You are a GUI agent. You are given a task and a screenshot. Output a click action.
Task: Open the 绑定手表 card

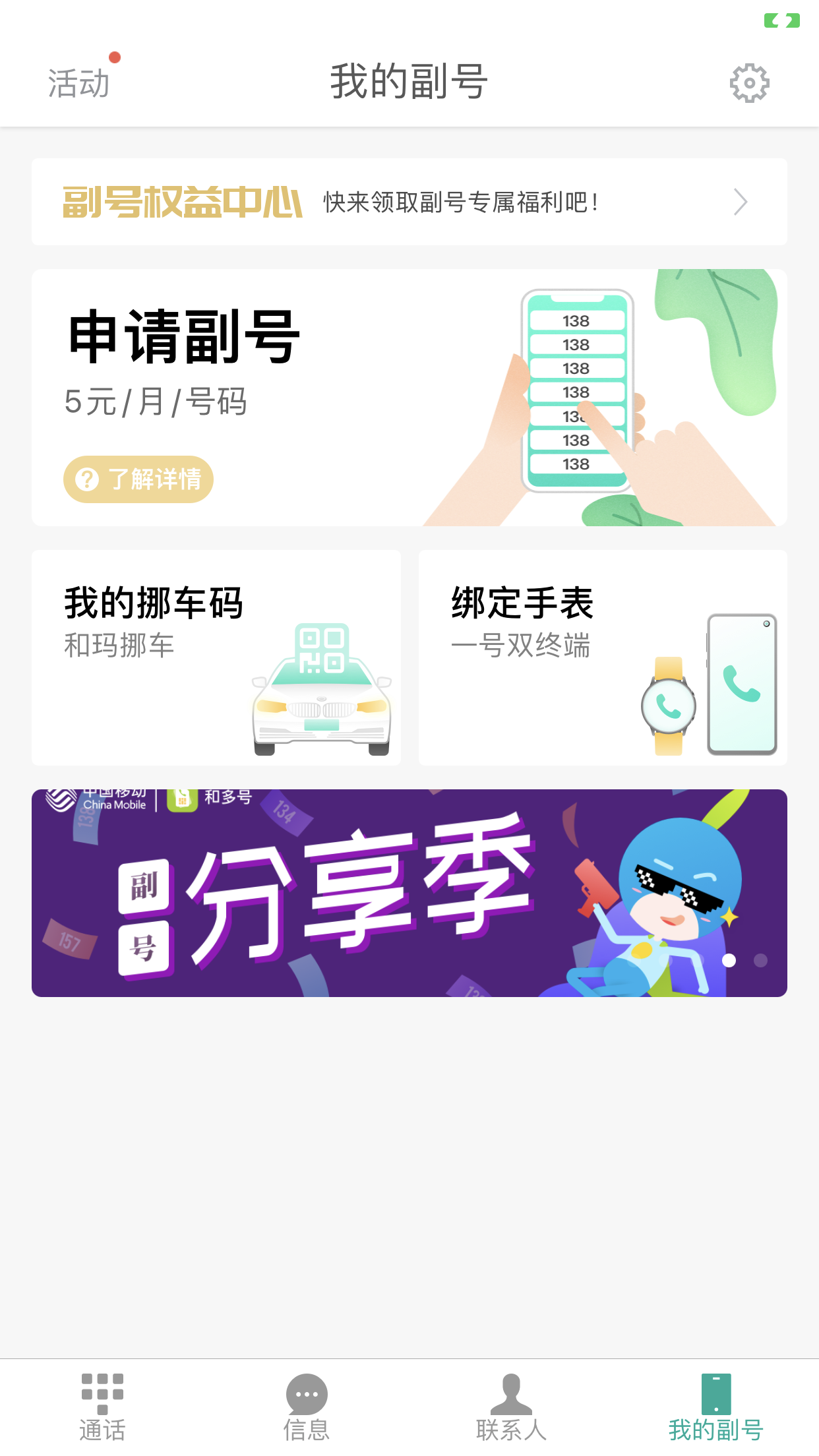[603, 657]
